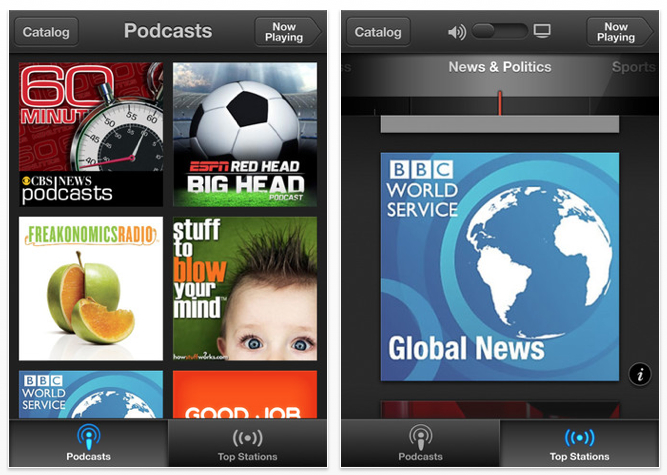Select the Sports category in the tuner
This screenshot has width=667, height=475.
pyautogui.click(x=633, y=68)
